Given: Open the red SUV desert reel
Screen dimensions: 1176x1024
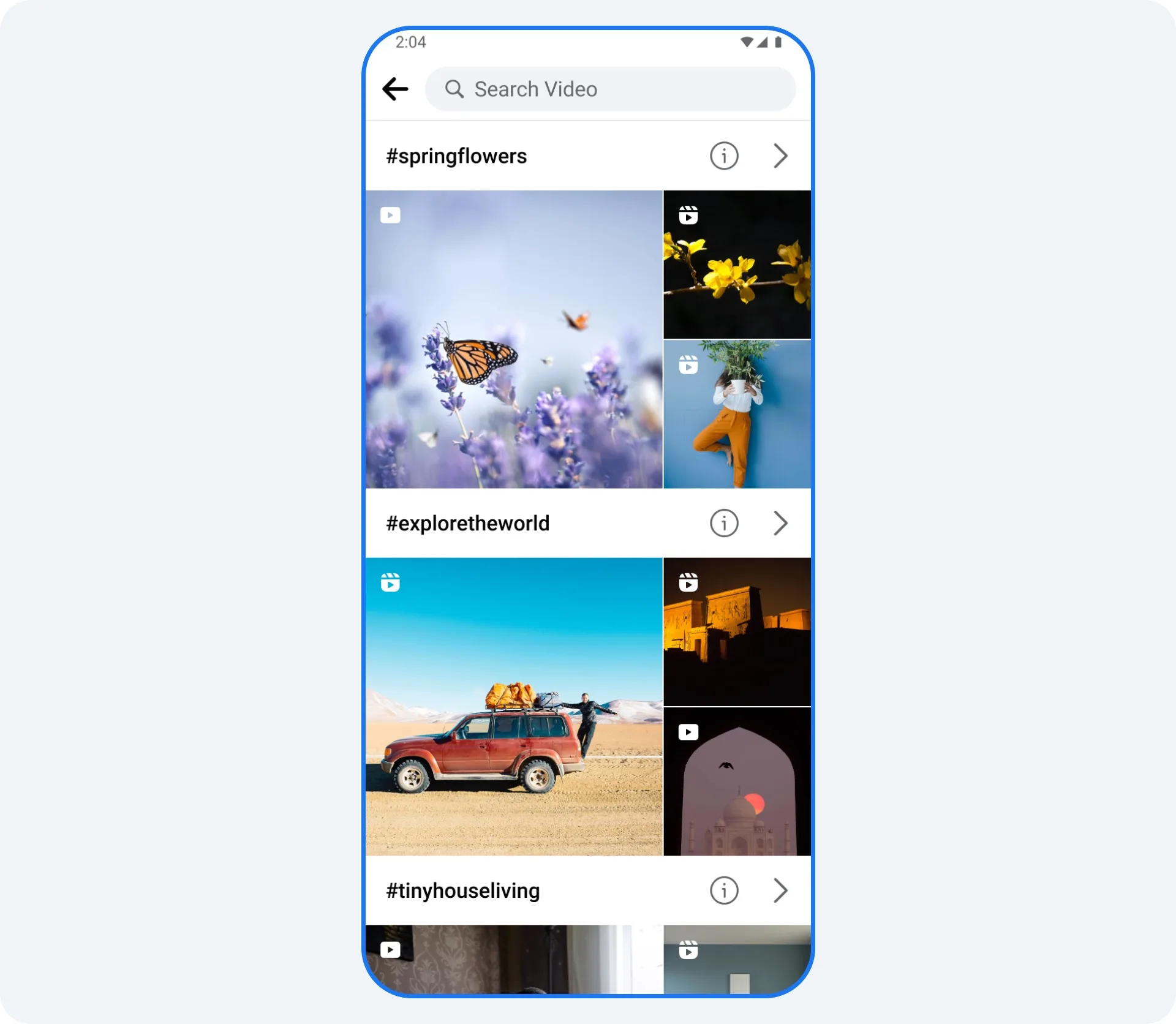Looking at the screenshot, I should tap(514, 706).
